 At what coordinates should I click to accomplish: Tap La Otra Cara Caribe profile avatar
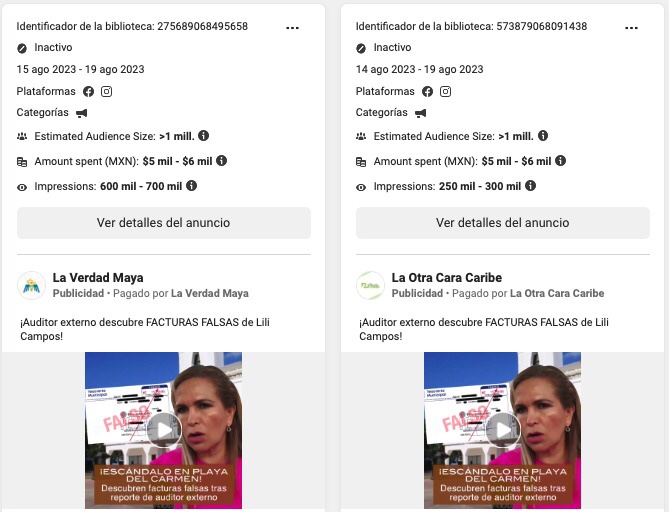pos(371,285)
